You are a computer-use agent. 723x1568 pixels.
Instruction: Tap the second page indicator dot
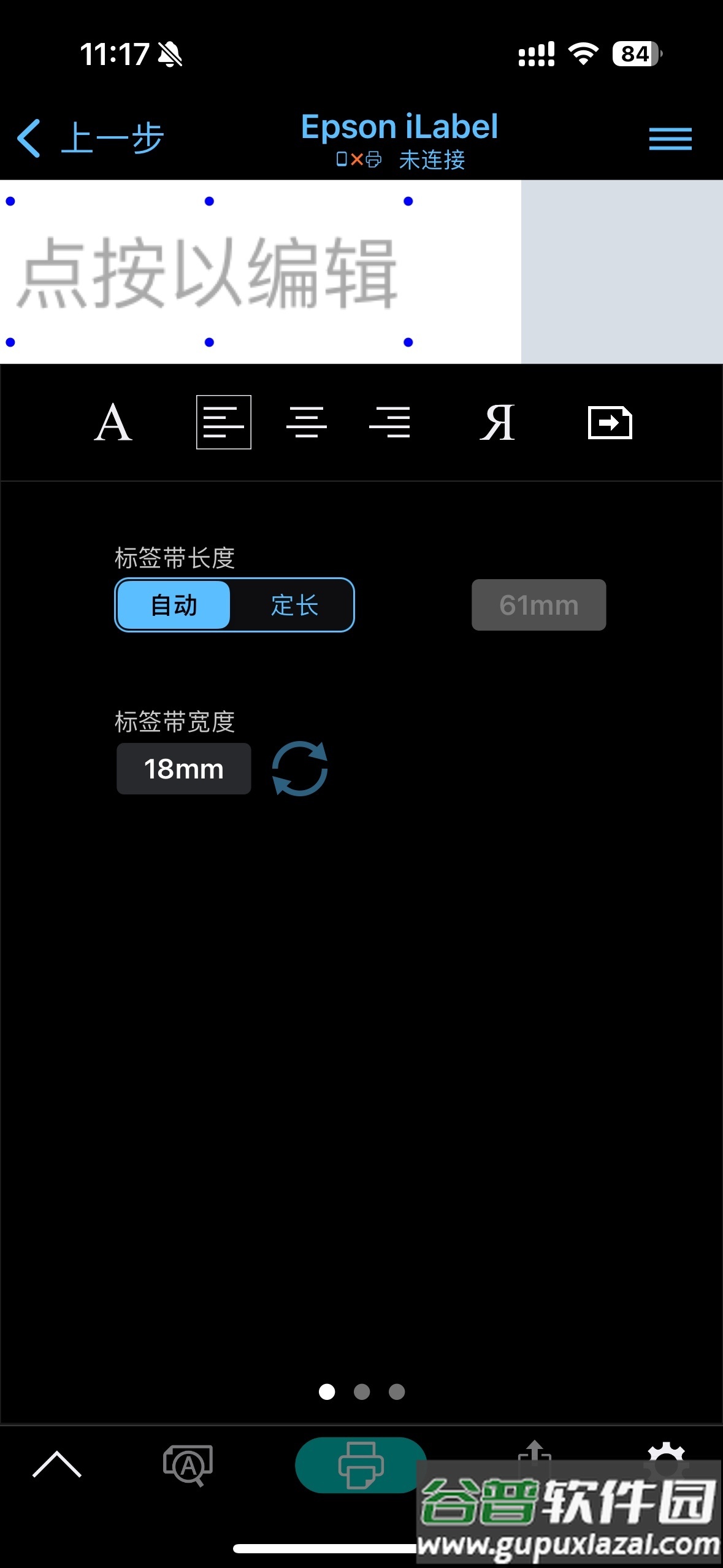[x=361, y=1393]
